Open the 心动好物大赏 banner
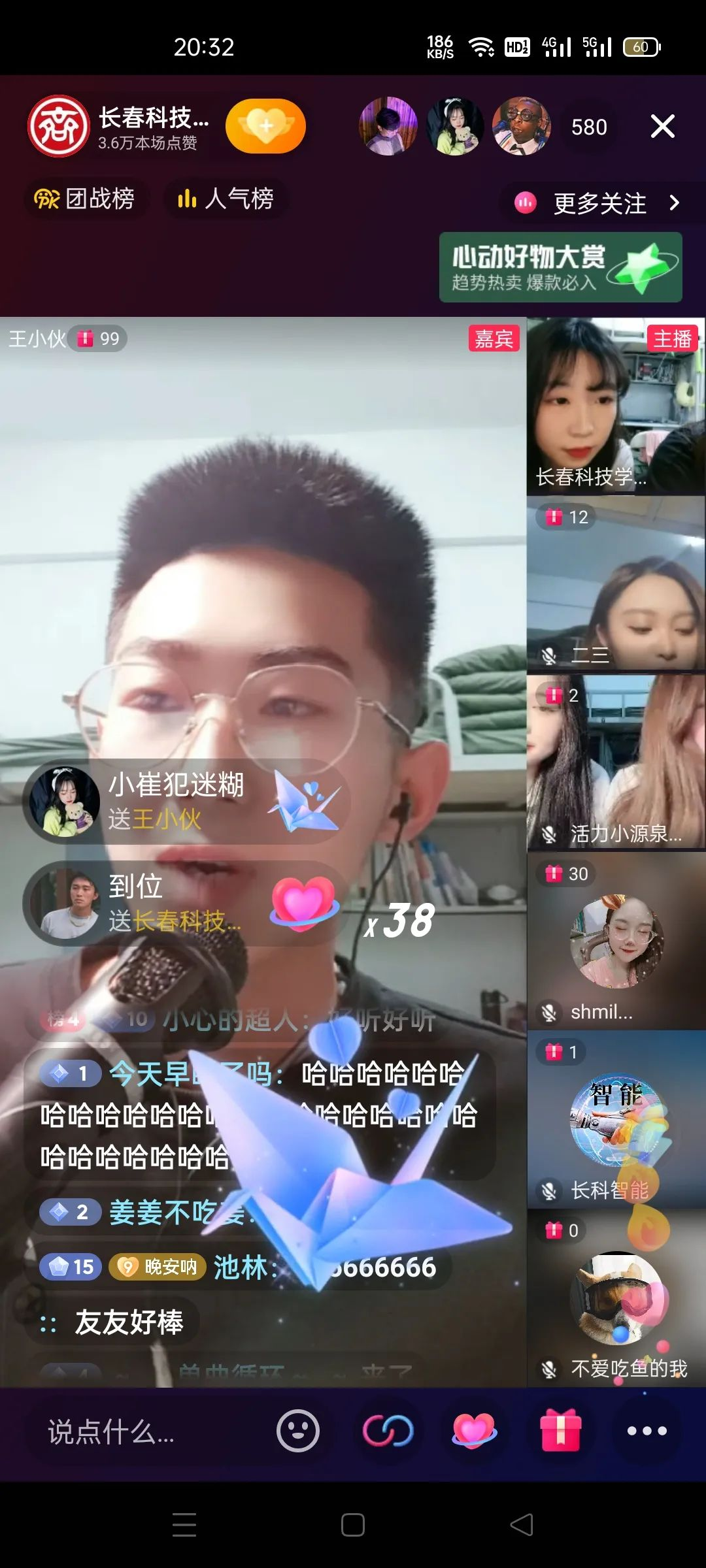Viewport: 706px width, 1568px height. pyautogui.click(x=560, y=267)
